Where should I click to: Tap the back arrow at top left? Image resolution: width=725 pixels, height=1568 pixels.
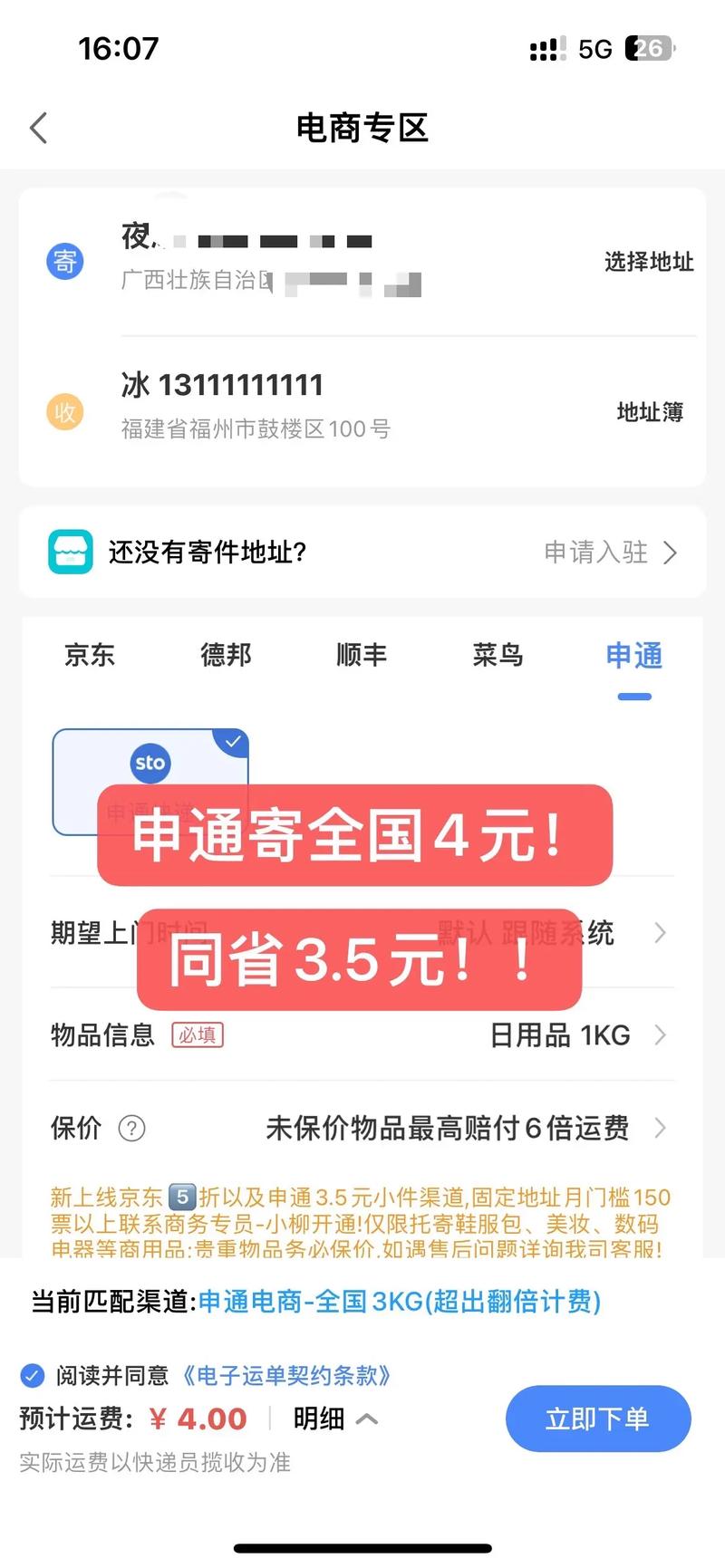coord(37,128)
